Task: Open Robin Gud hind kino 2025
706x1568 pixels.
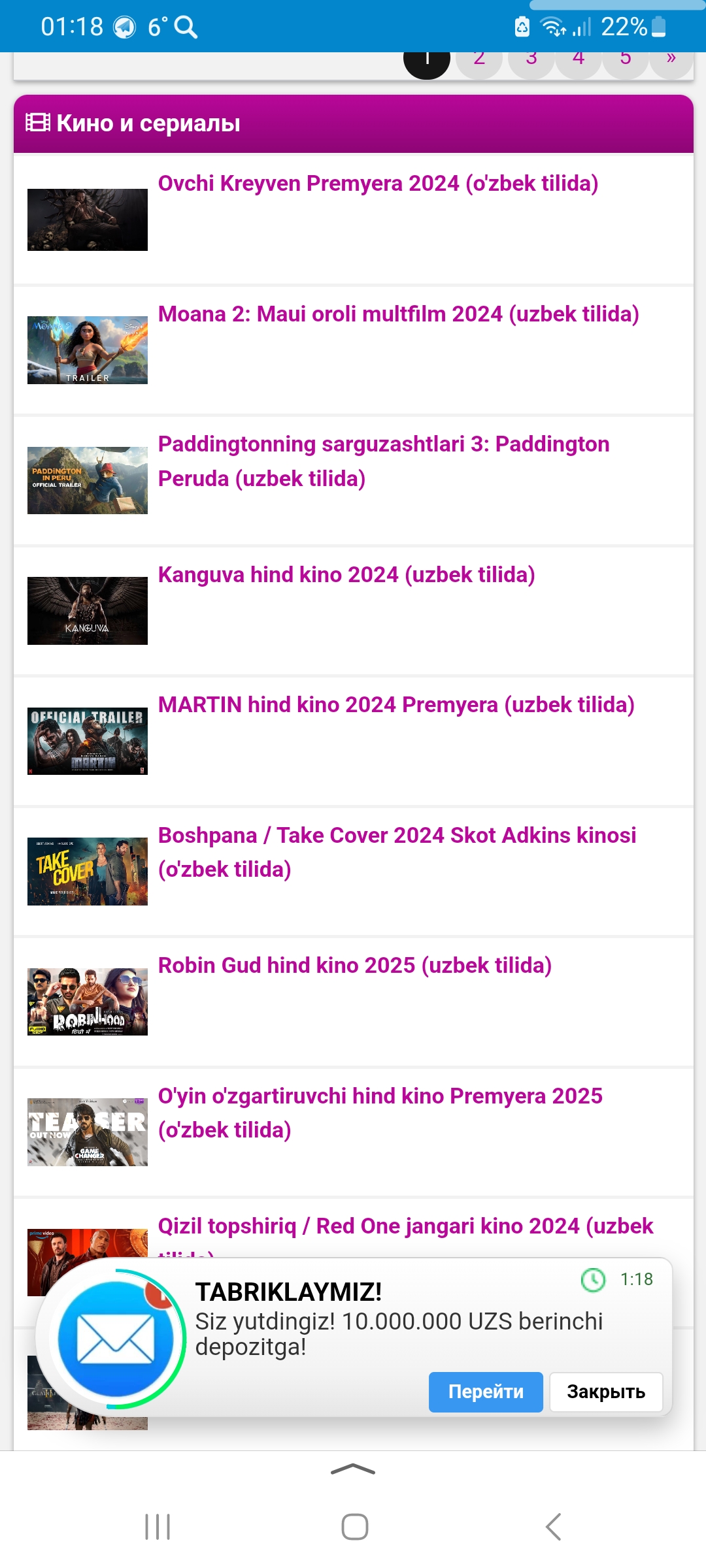Action: 354,966
